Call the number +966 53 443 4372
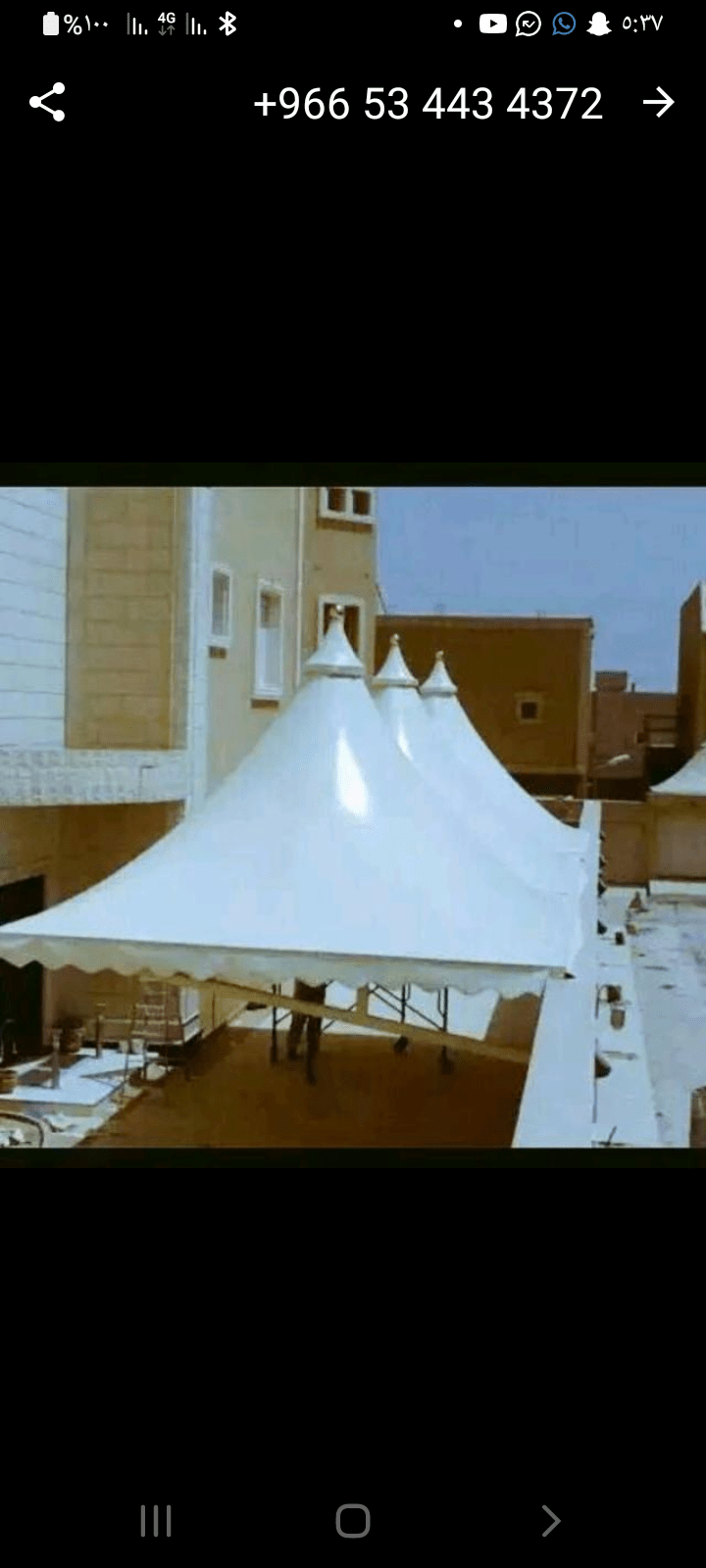The height and width of the screenshot is (1568, 706). [429, 102]
